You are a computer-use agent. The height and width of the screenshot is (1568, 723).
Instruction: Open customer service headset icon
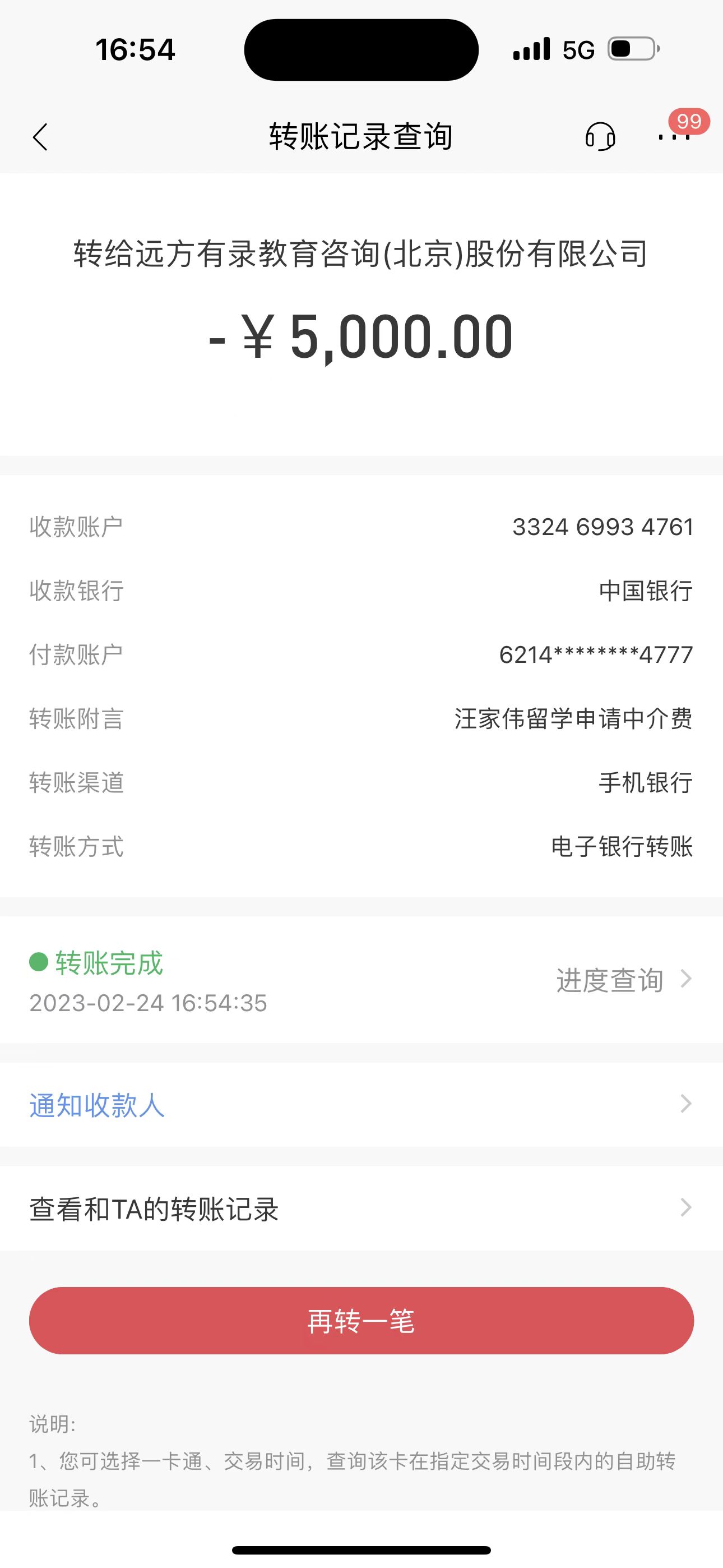point(600,136)
